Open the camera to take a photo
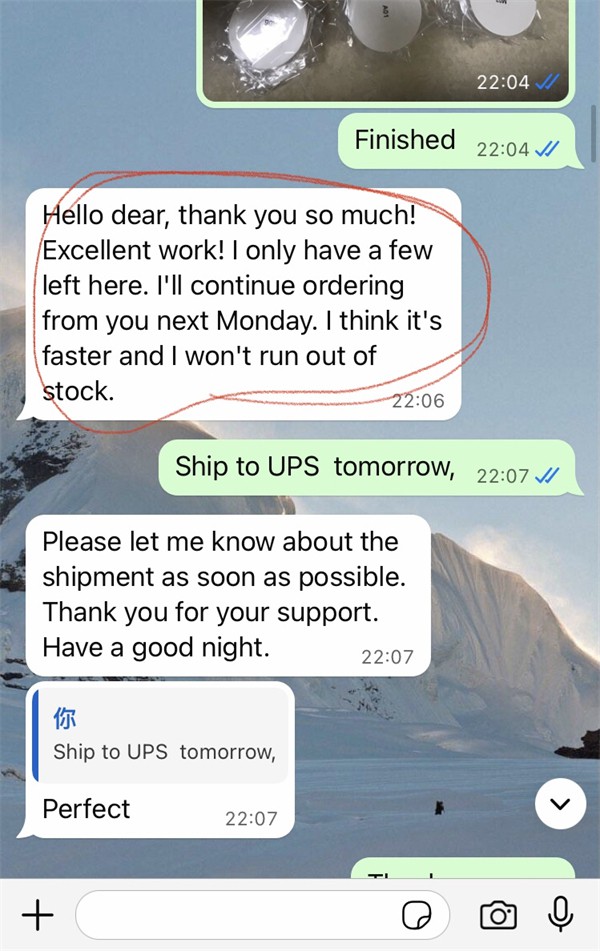 tap(498, 914)
